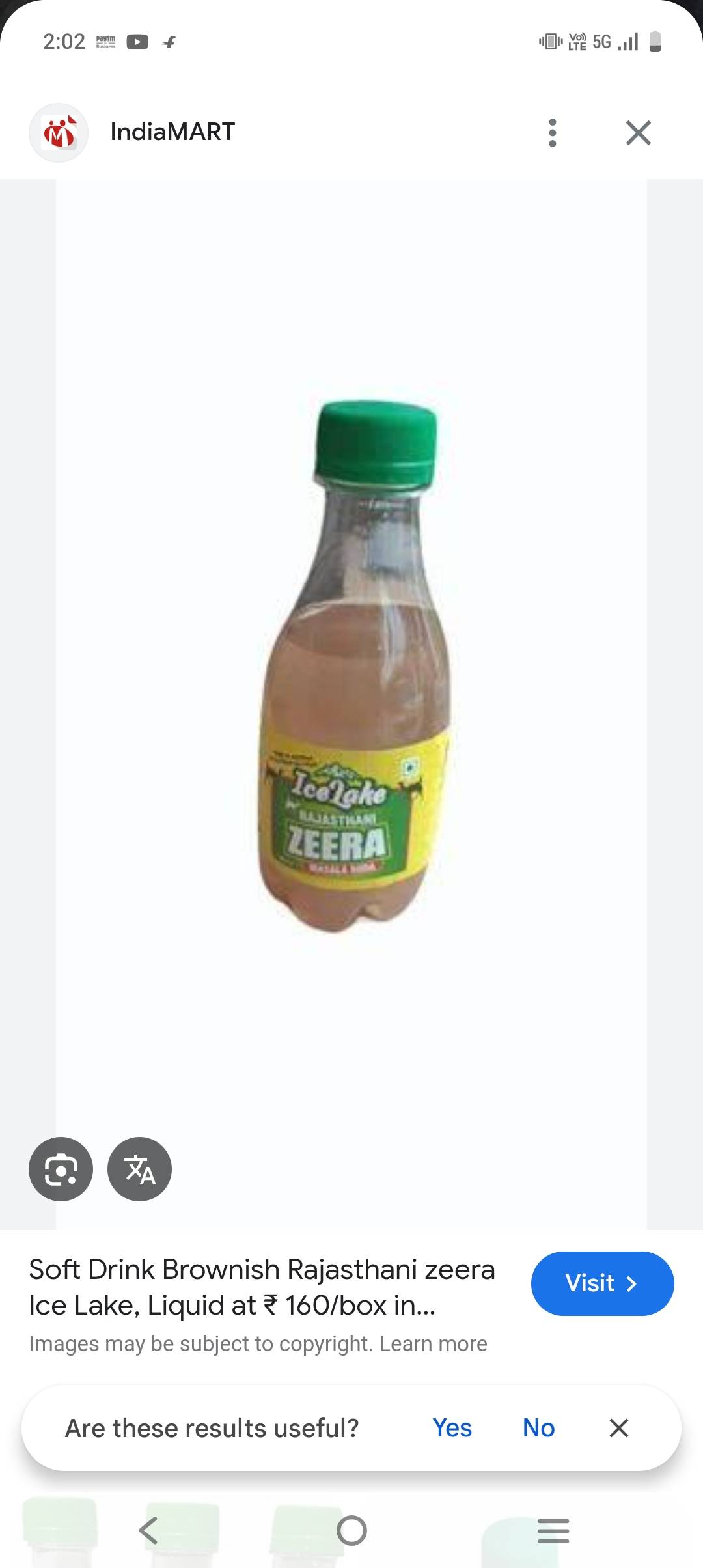Select the translate image icon

pyautogui.click(x=139, y=1169)
